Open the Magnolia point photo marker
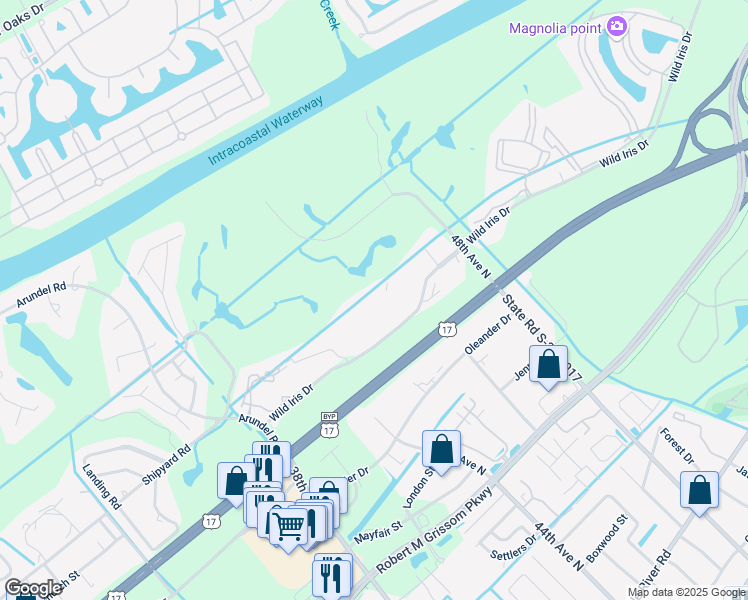This screenshot has width=748, height=600. point(617,27)
